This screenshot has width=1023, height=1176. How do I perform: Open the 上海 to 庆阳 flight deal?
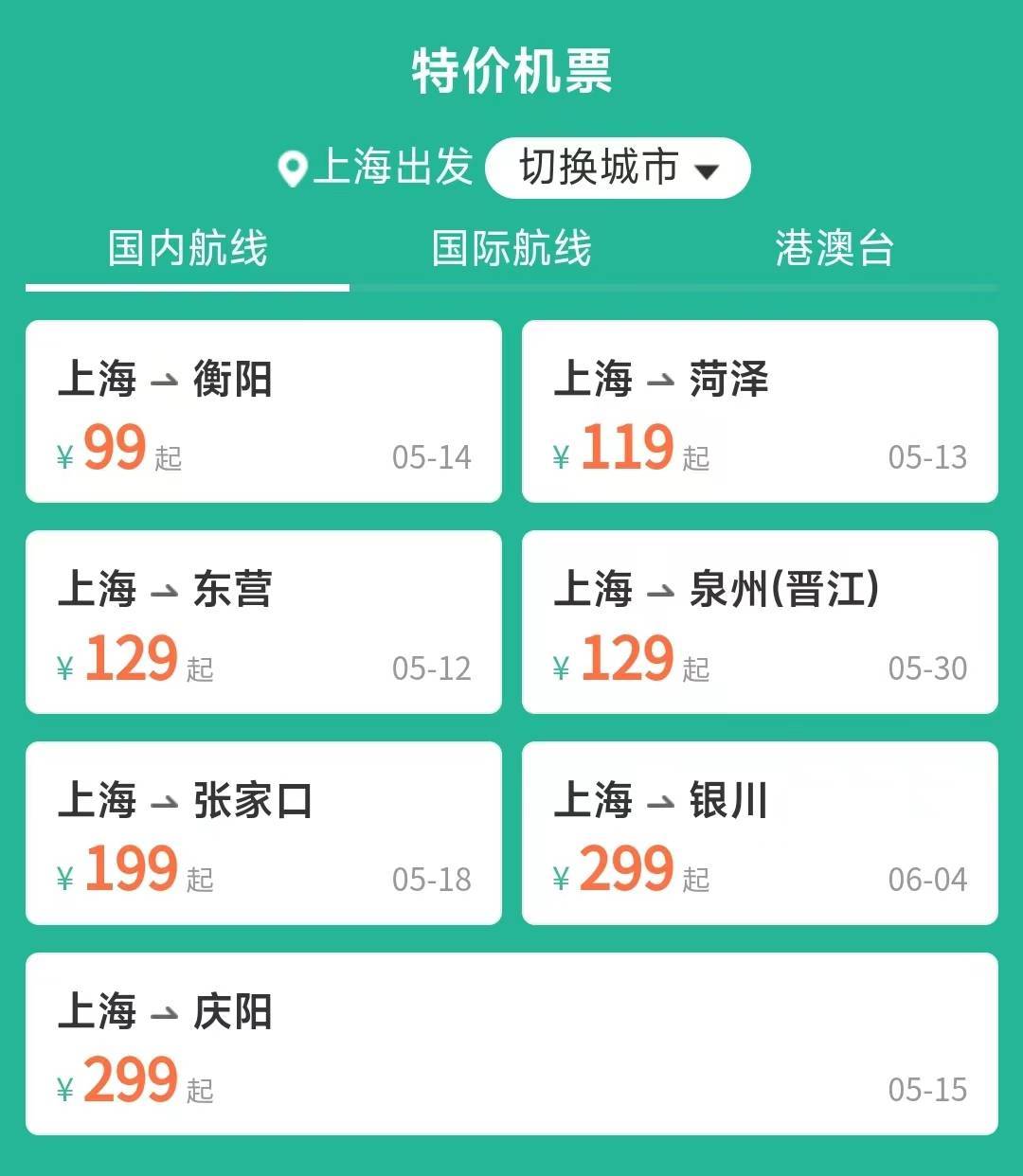pyautogui.click(x=511, y=1043)
